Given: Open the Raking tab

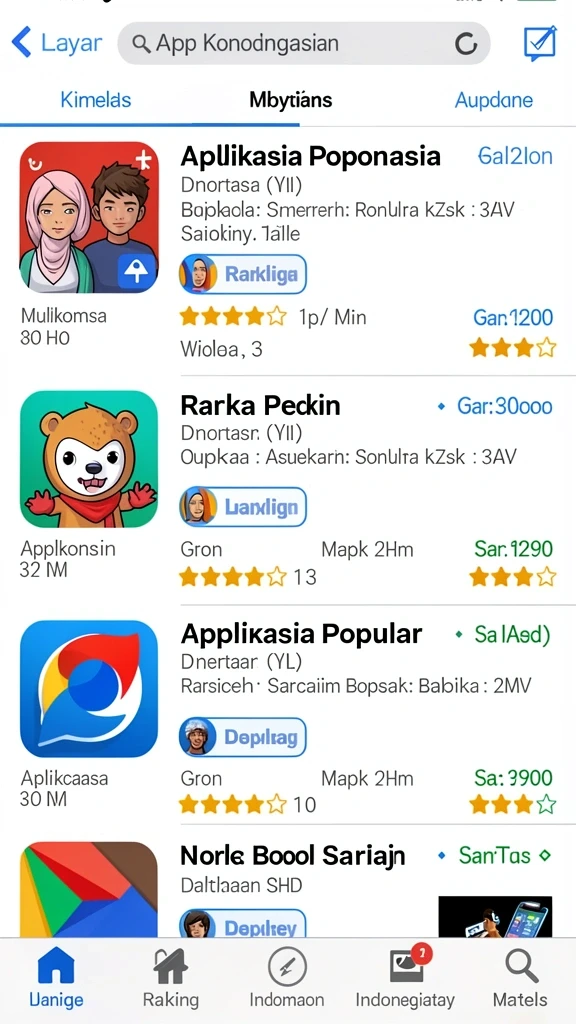Looking at the screenshot, I should tap(170, 978).
